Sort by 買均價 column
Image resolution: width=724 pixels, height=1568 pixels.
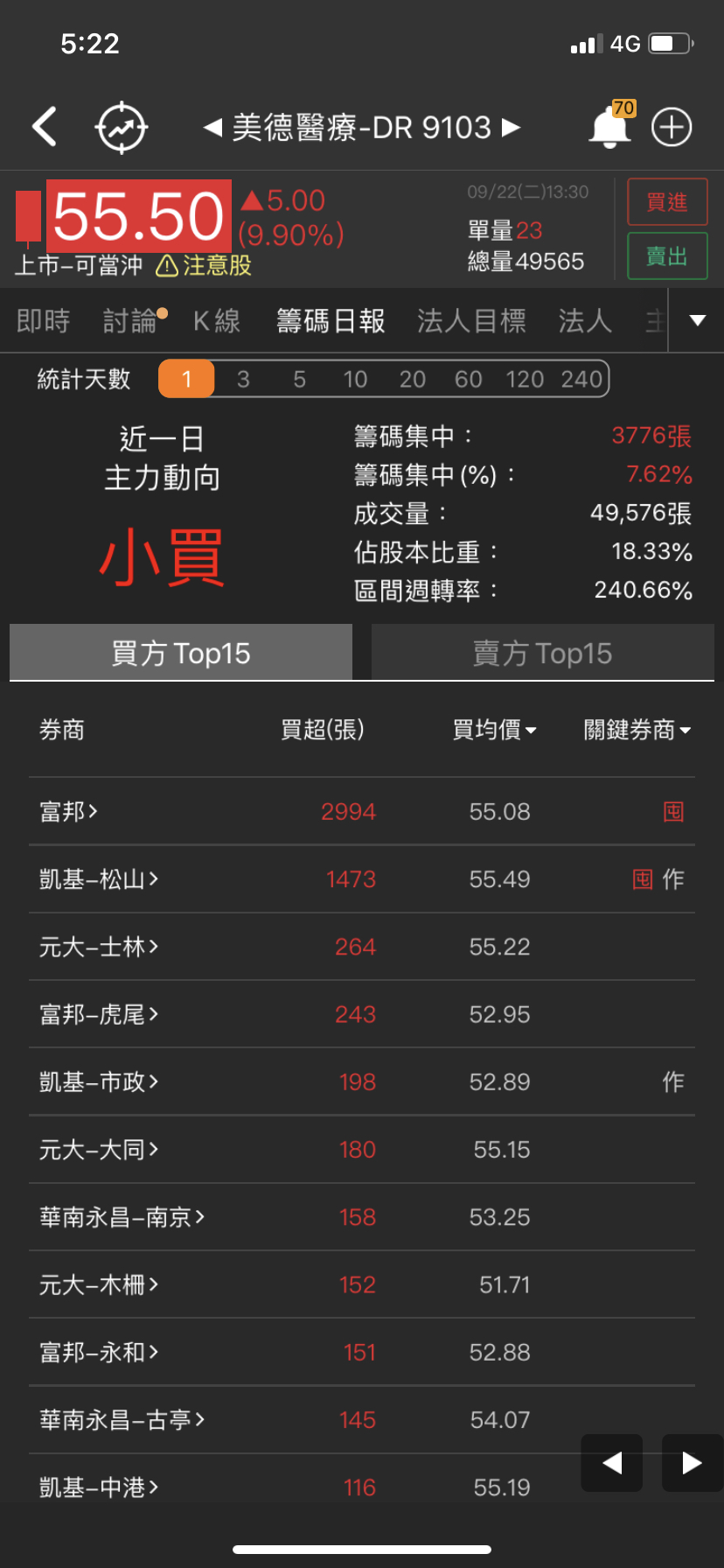point(494,730)
